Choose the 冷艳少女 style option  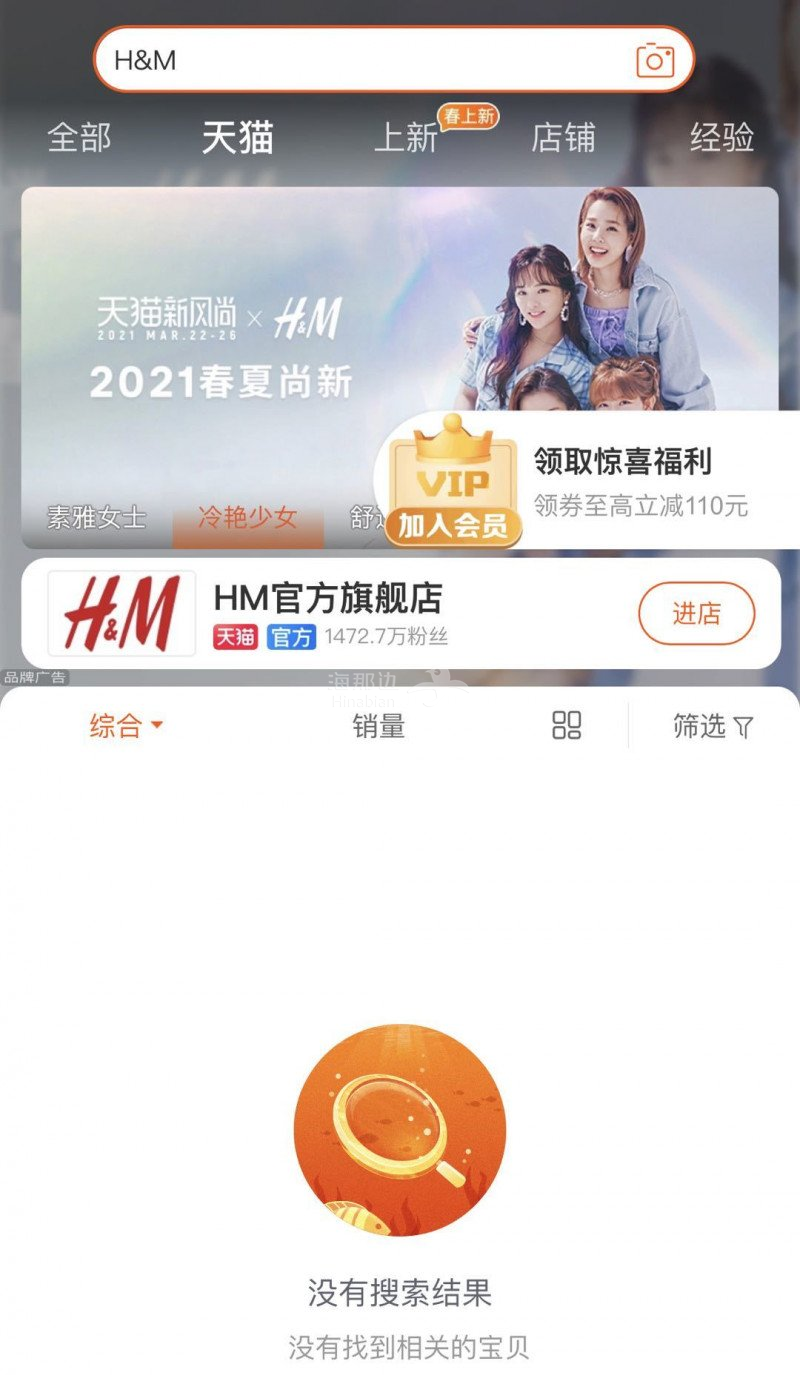[247, 518]
